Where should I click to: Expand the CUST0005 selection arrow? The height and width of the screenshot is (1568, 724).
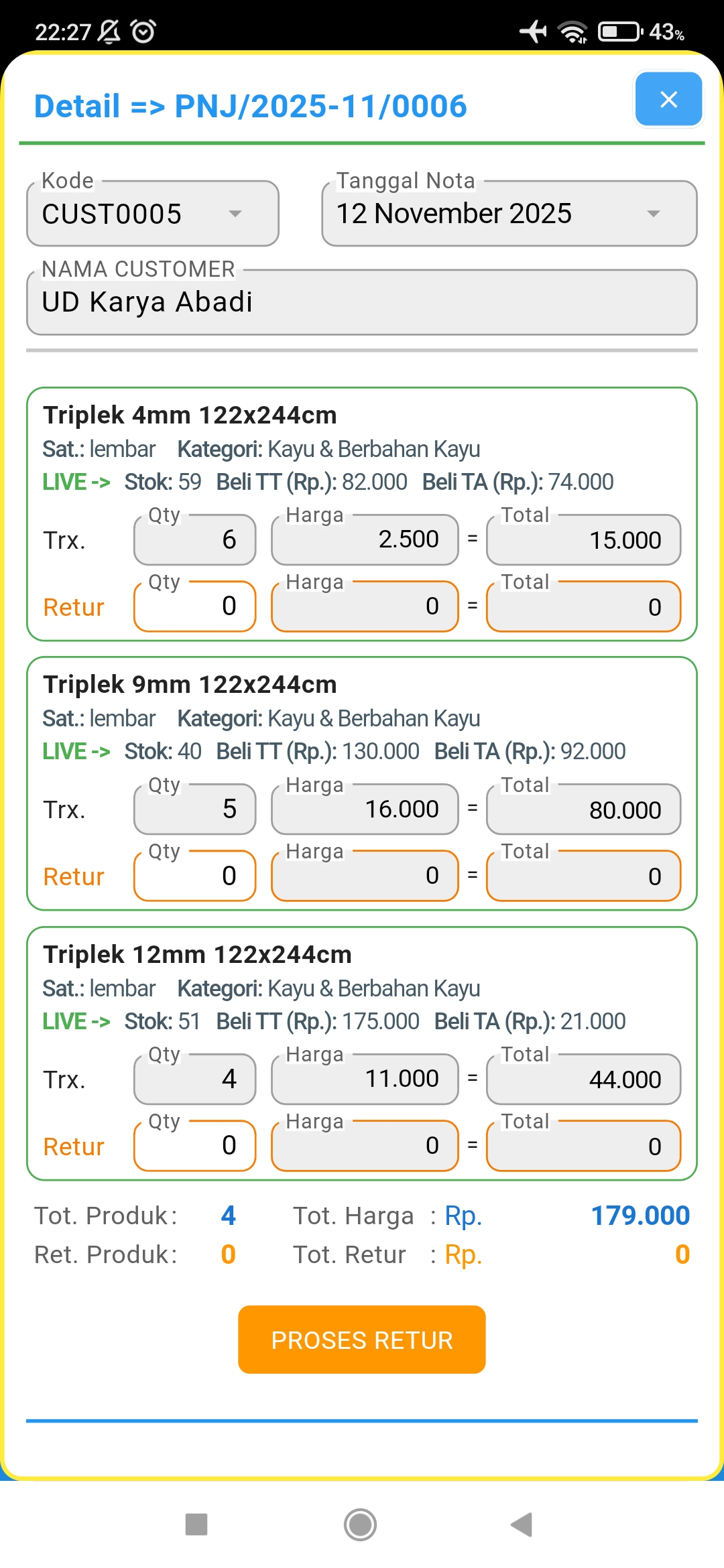click(x=235, y=213)
